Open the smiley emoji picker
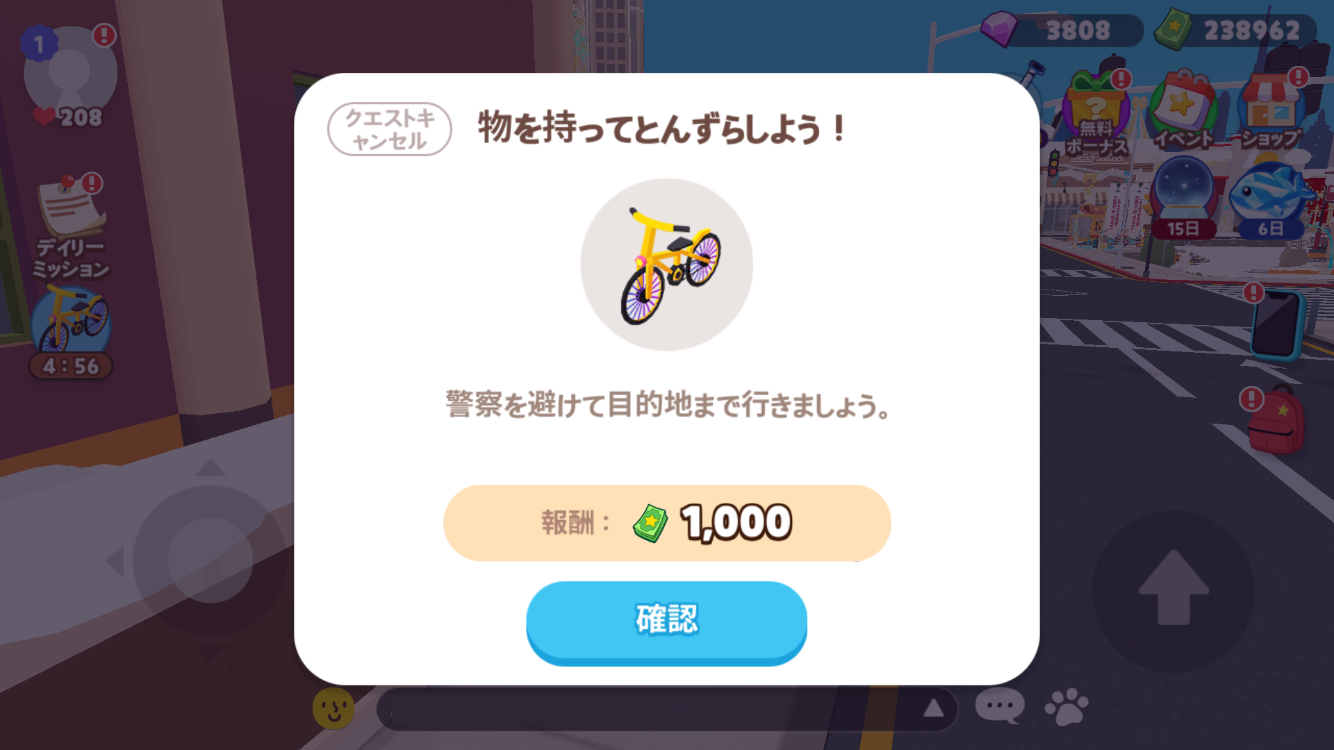1334x750 pixels. (x=333, y=708)
